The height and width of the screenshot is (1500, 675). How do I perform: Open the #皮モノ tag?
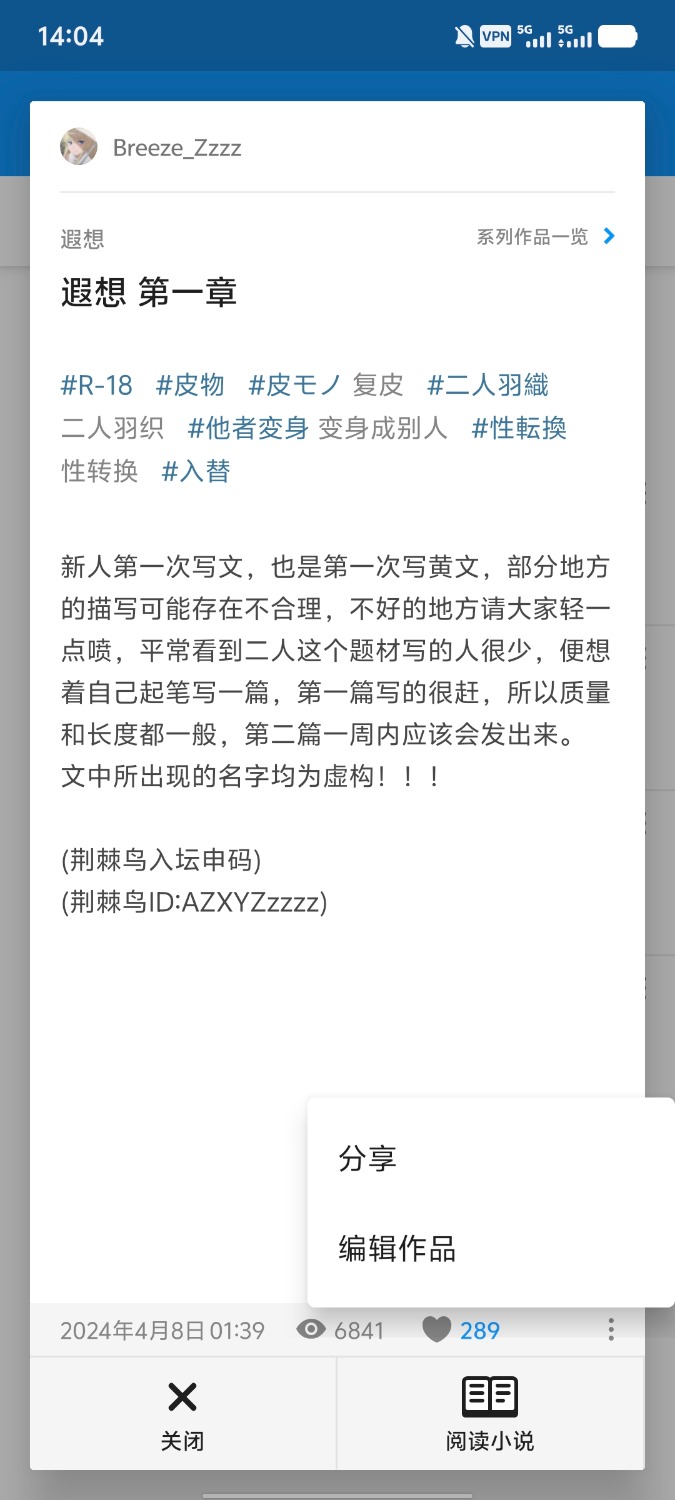(x=295, y=385)
